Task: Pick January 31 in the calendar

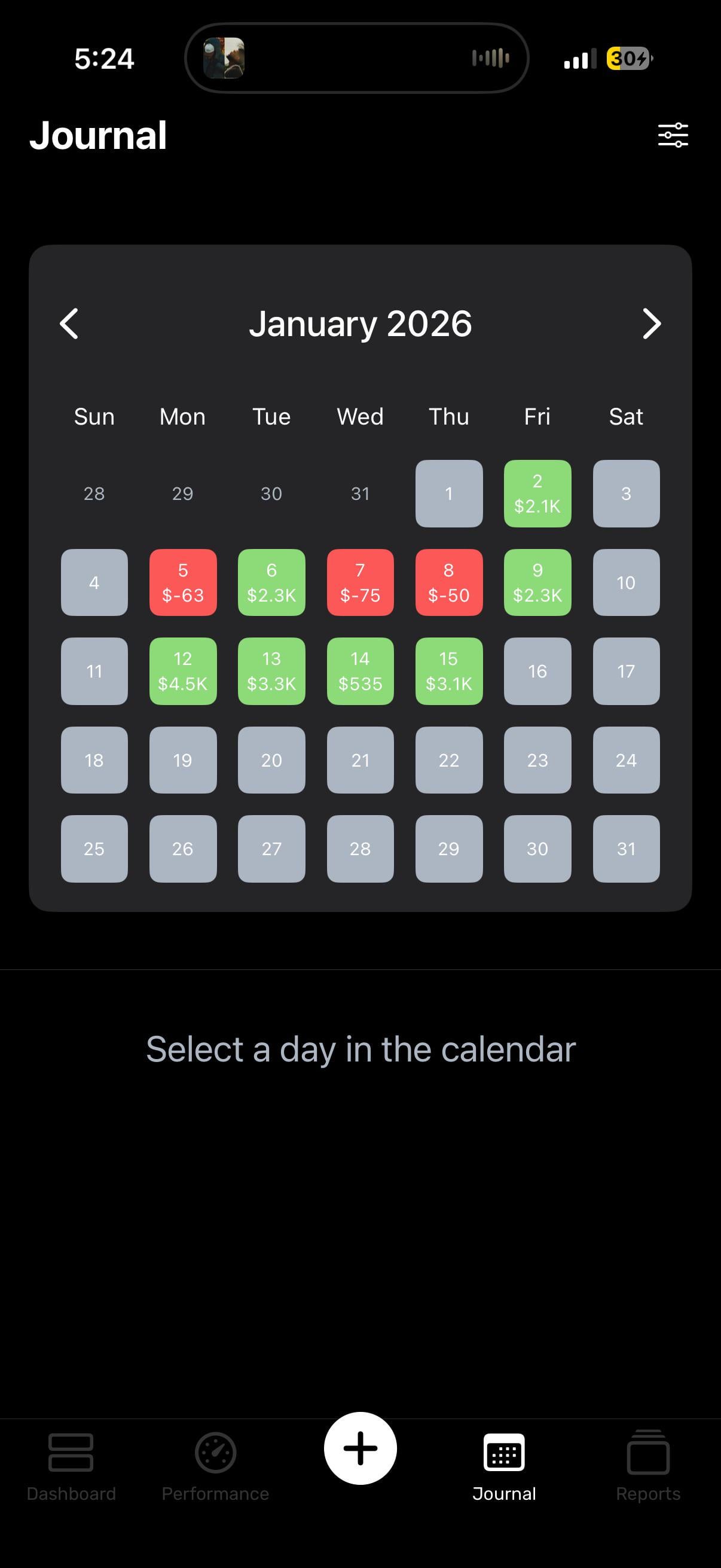Action: click(x=626, y=849)
